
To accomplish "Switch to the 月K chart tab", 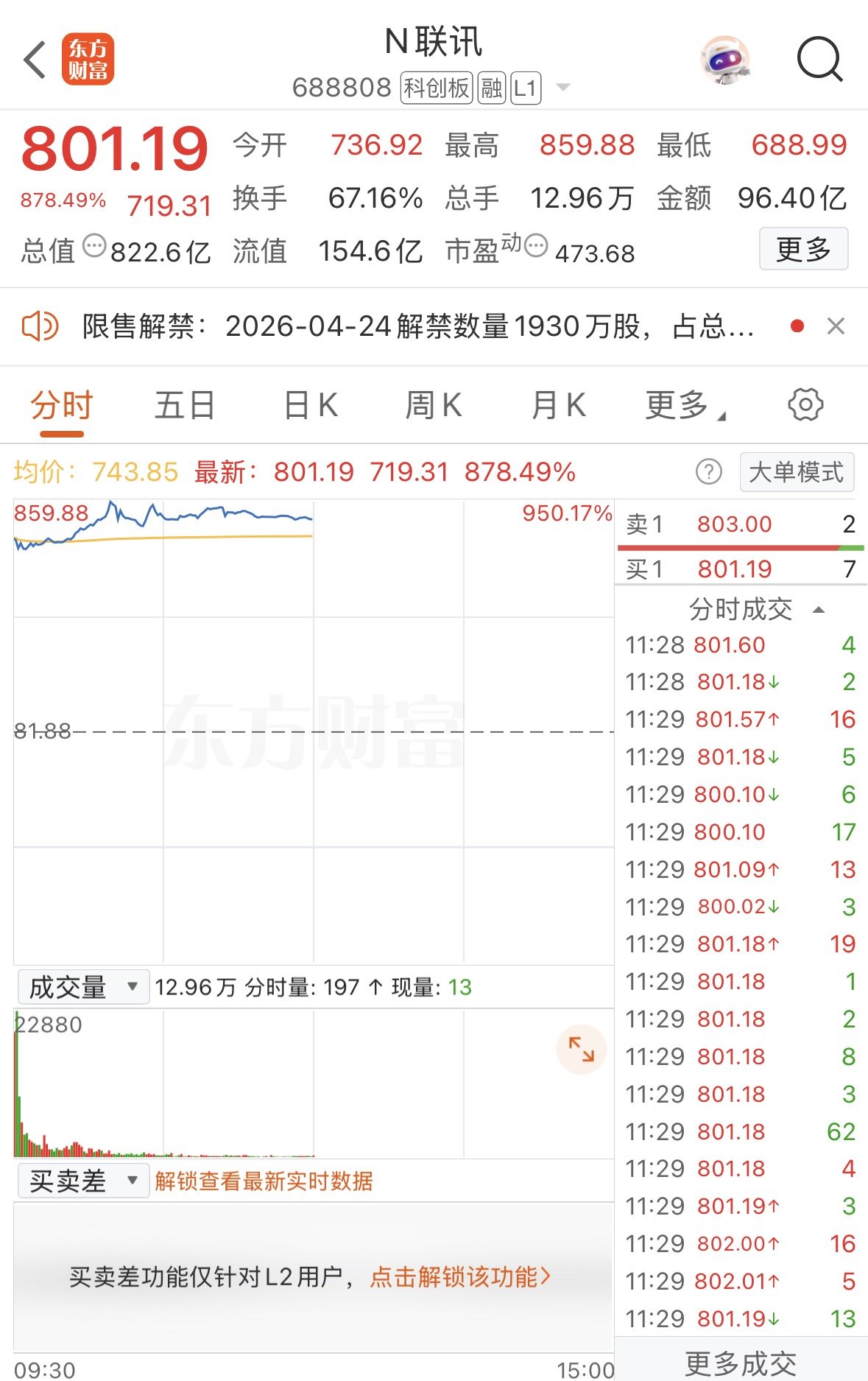I will pyautogui.click(x=559, y=405).
